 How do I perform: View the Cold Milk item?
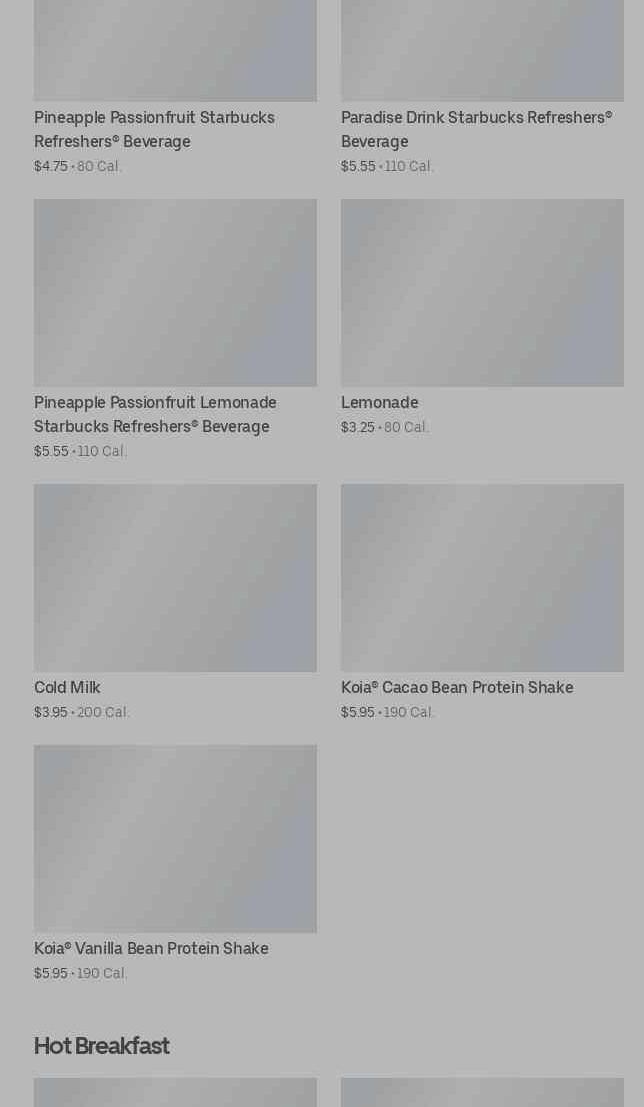tap(175, 578)
